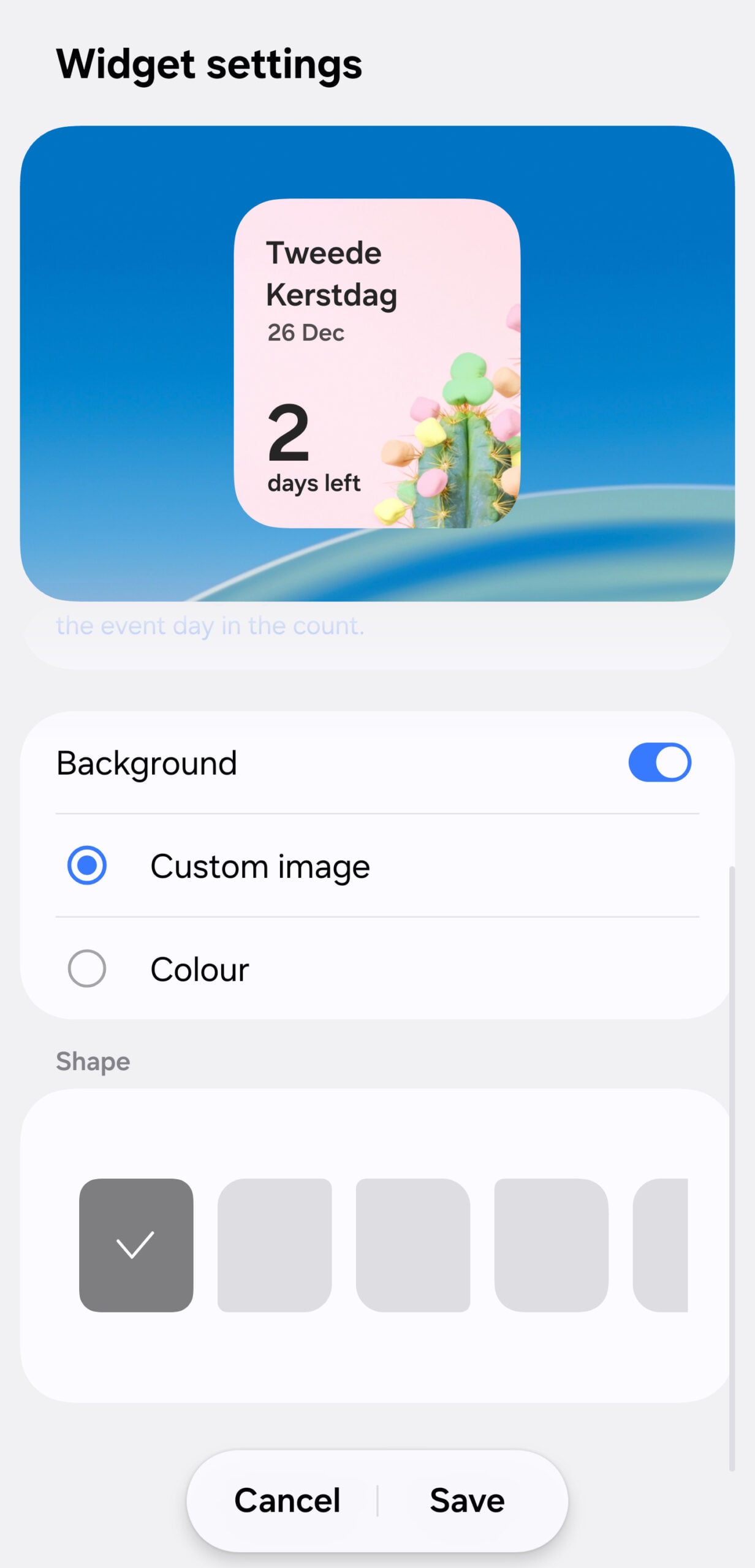
Task: Cancel the widget settings
Action: point(287,1499)
